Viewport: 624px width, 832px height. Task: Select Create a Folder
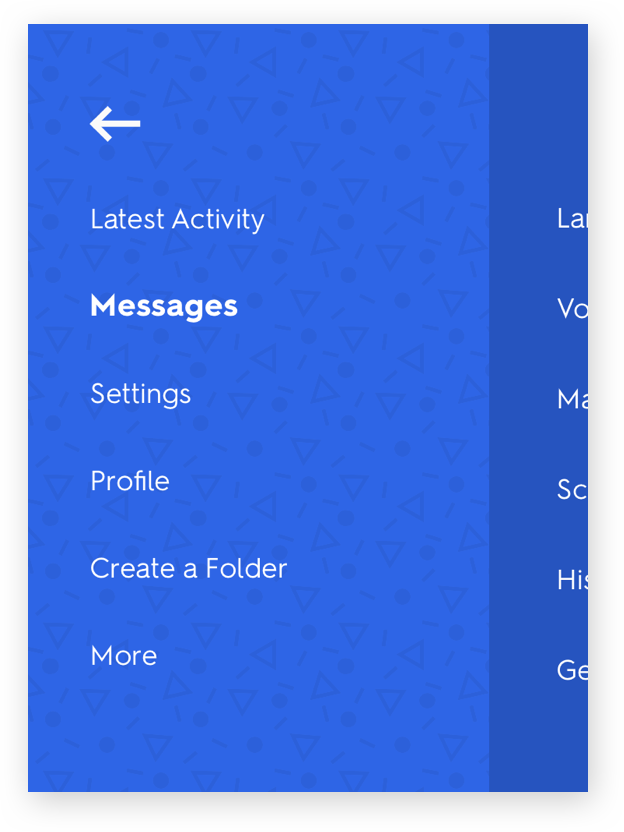188,568
